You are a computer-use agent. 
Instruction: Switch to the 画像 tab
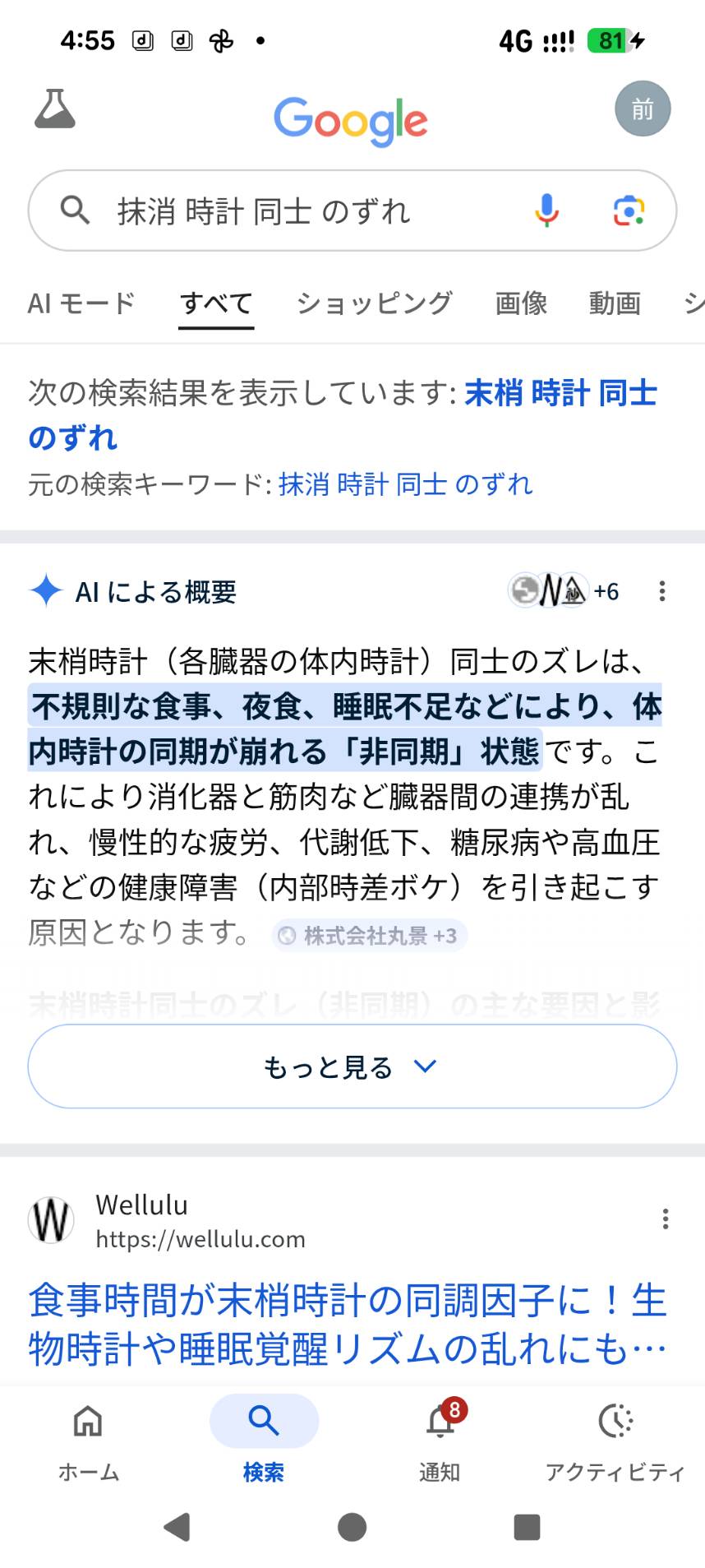pos(521,303)
